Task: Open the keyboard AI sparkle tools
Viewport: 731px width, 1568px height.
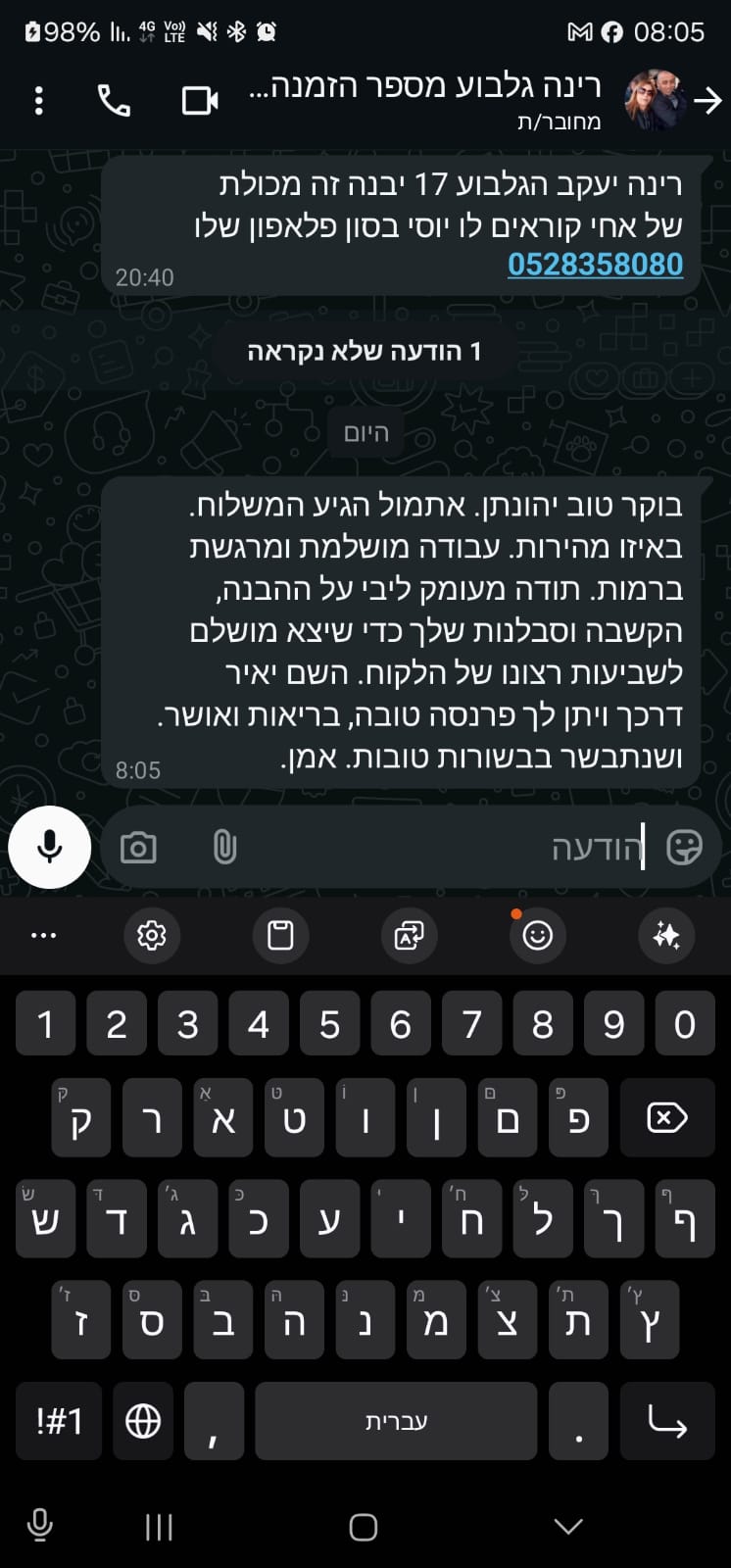Action: pos(666,936)
